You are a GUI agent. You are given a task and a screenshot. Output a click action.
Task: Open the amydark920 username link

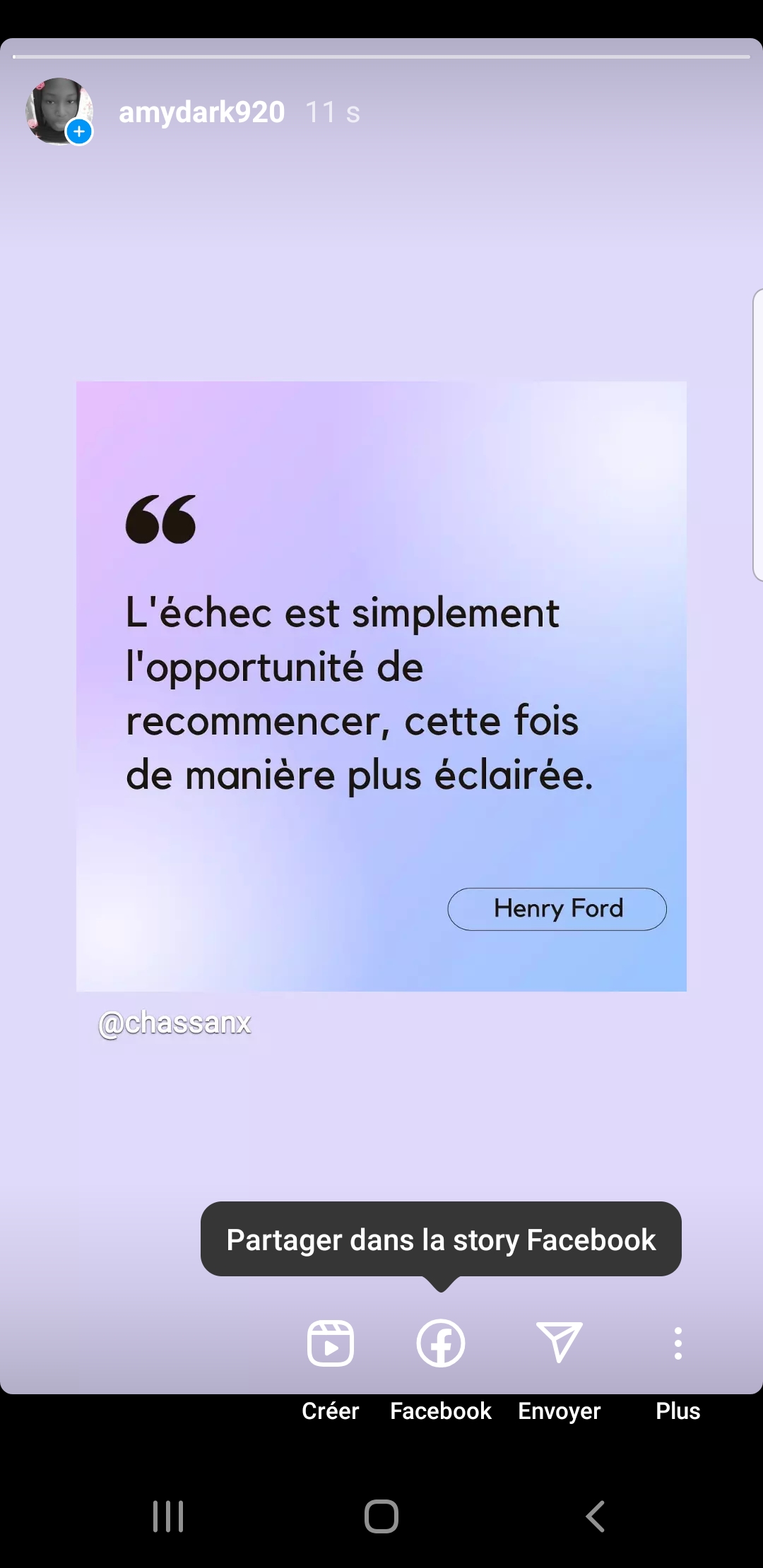201,112
